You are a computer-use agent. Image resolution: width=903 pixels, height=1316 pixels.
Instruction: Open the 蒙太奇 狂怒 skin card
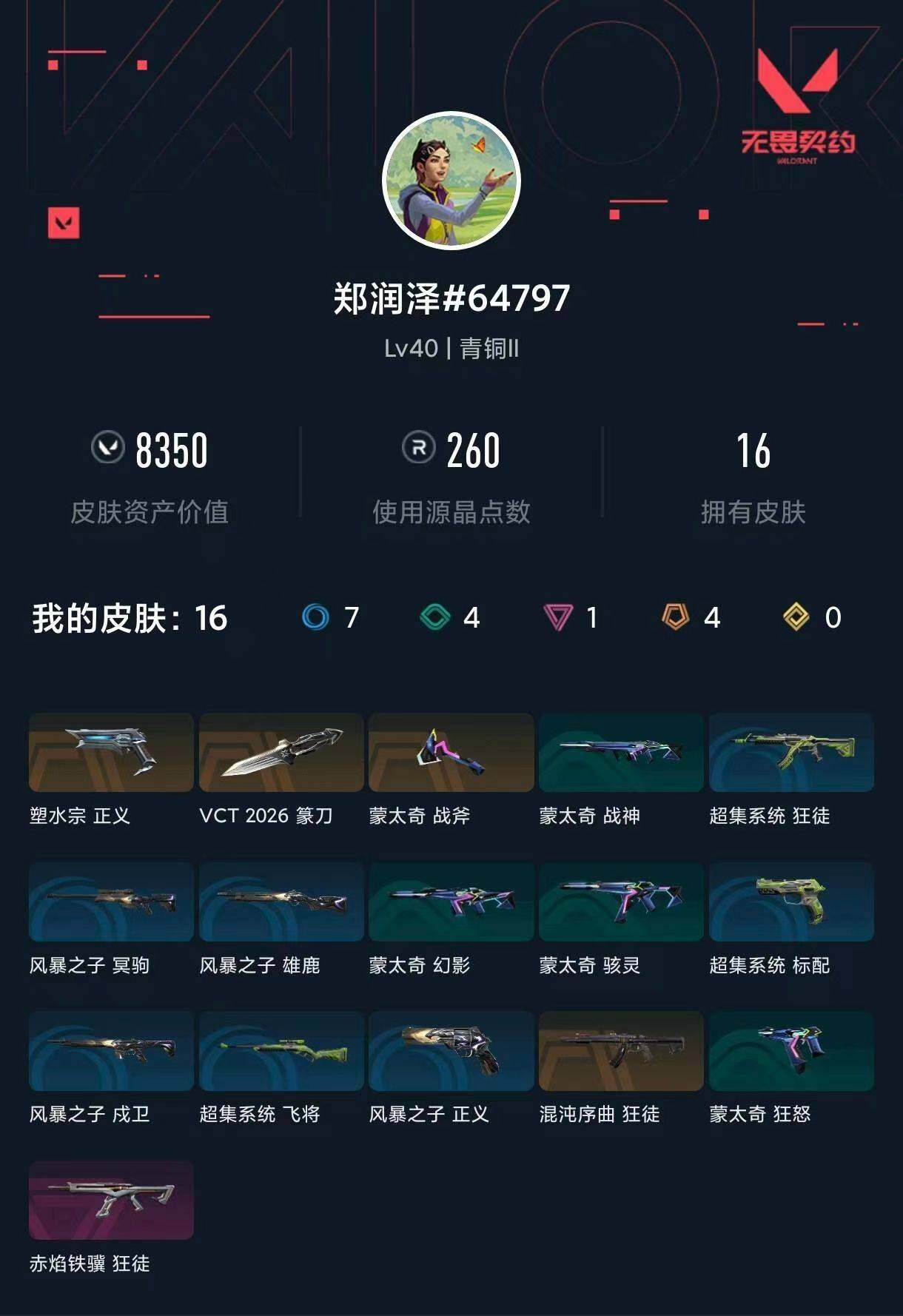793,1051
